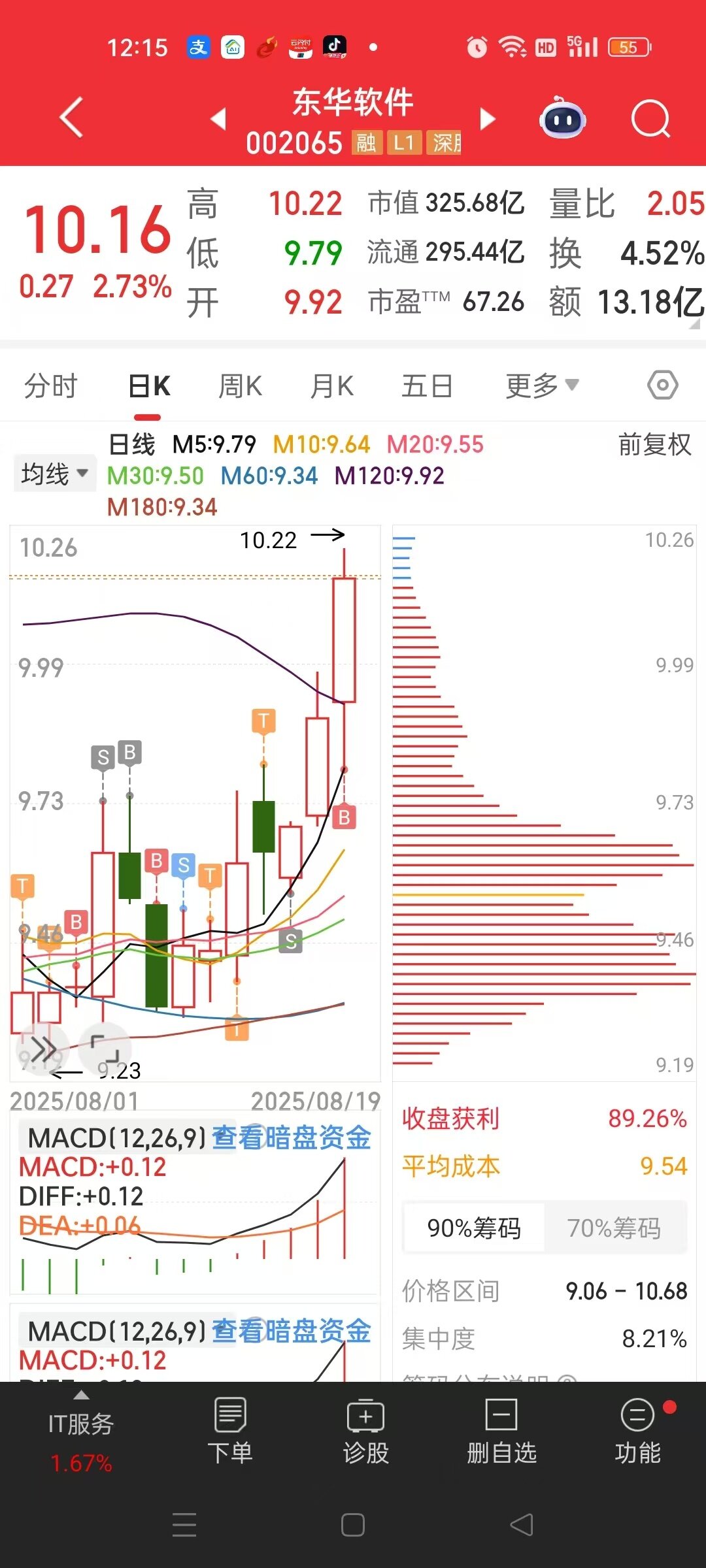Select the 70%筹码 segment
This screenshot has width=706, height=1568.
pyautogui.click(x=614, y=1228)
